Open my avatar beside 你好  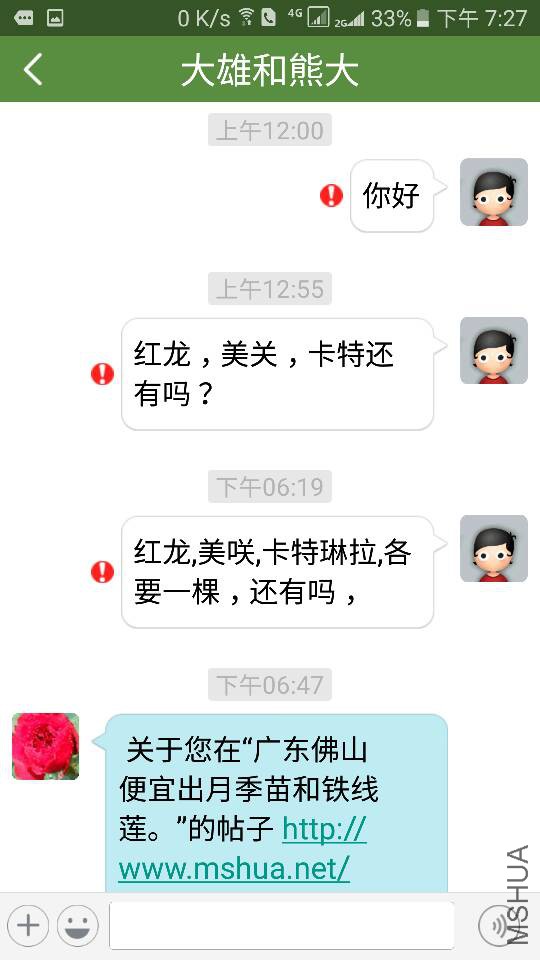[493, 192]
